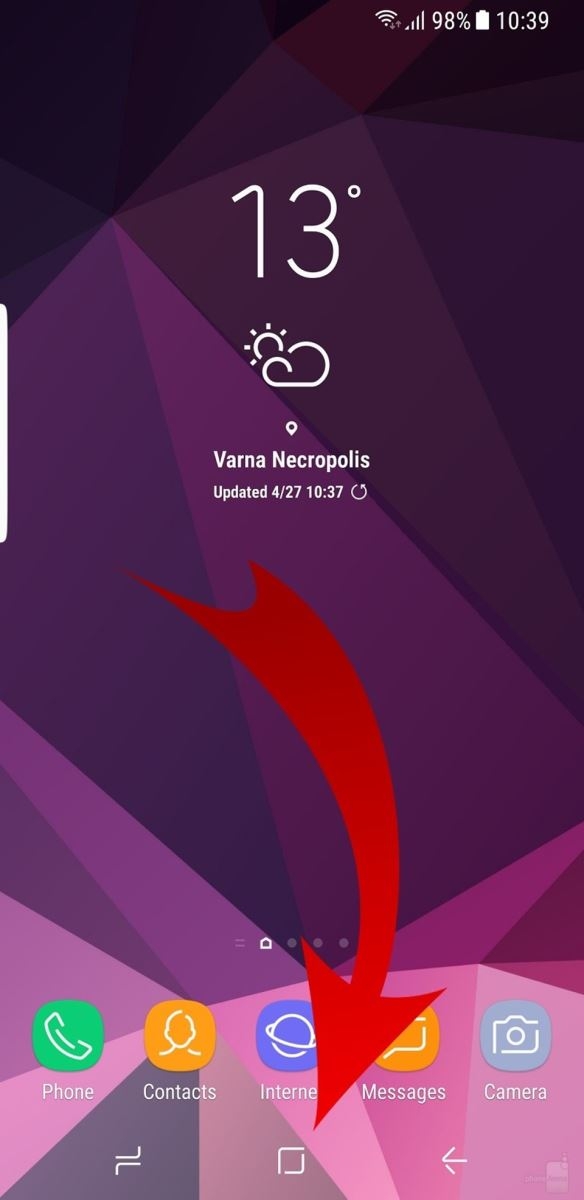Open the Messages app
Image resolution: width=584 pixels, height=1200 pixels.
click(404, 1036)
